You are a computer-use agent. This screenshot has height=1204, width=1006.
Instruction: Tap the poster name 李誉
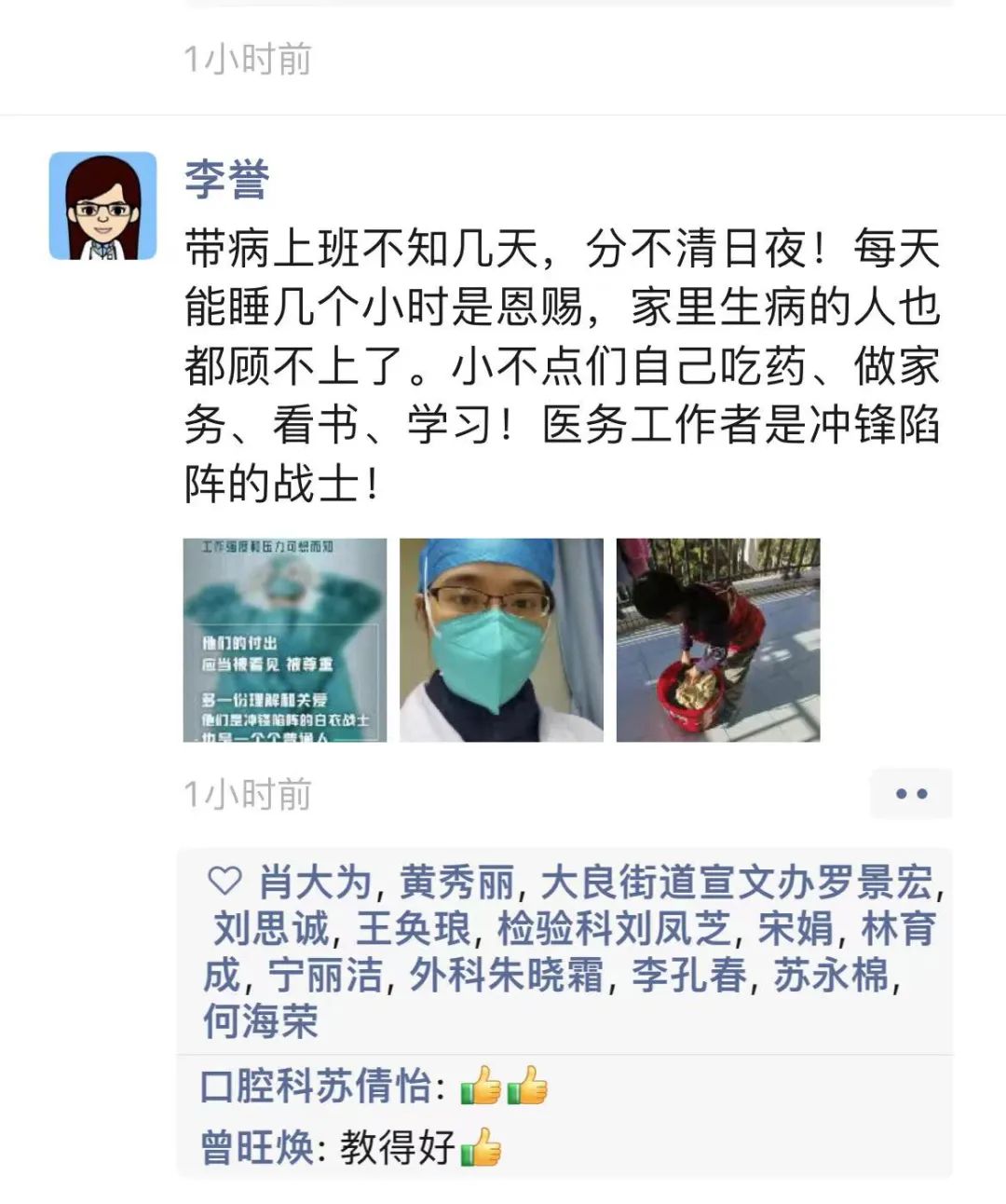click(226, 179)
